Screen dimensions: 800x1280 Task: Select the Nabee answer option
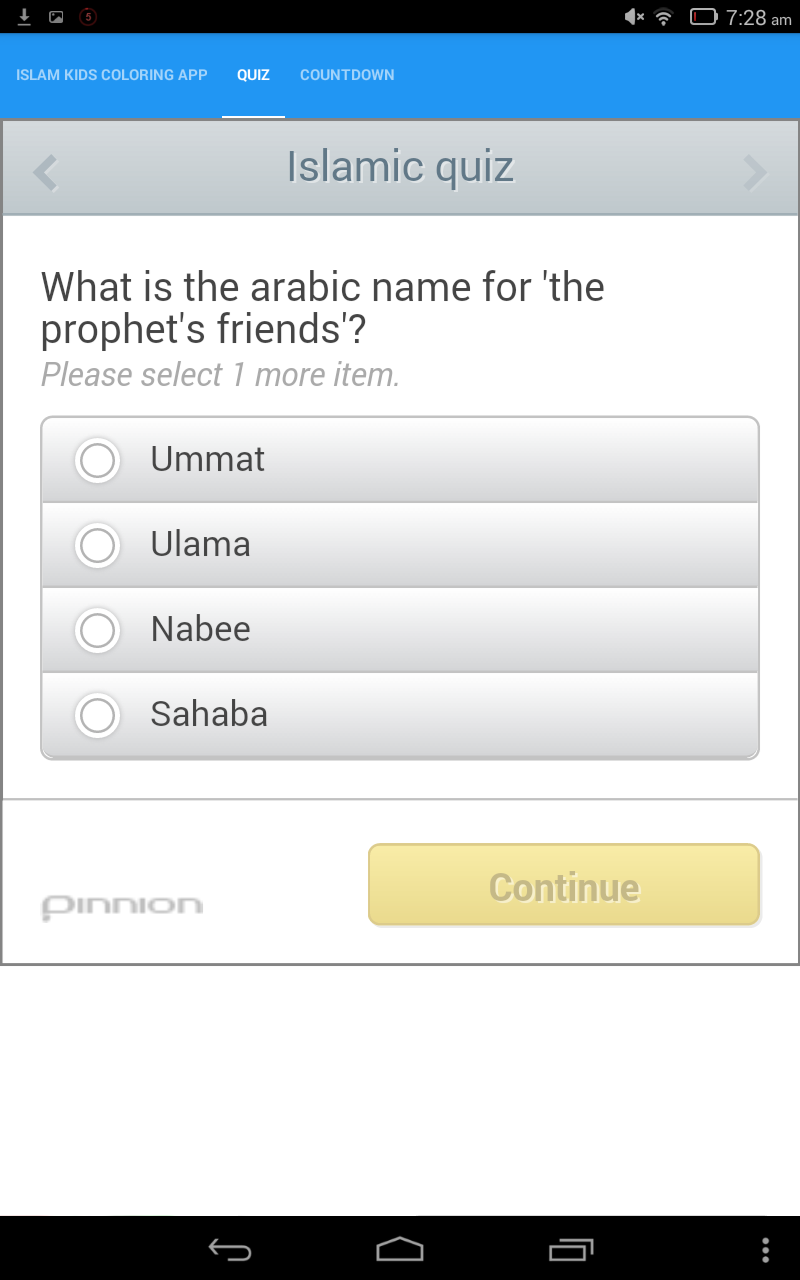[x=400, y=629]
